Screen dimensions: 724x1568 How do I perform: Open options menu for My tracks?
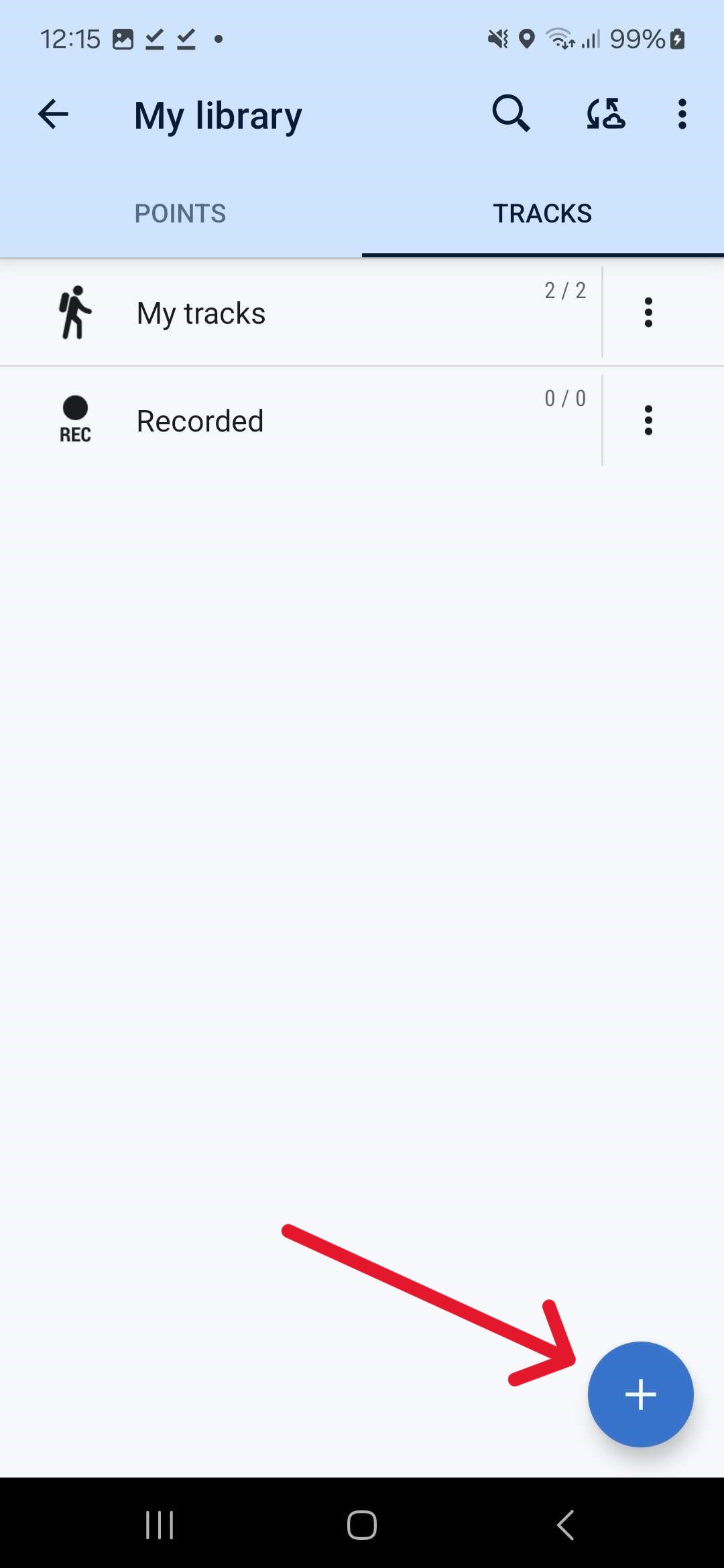648,313
